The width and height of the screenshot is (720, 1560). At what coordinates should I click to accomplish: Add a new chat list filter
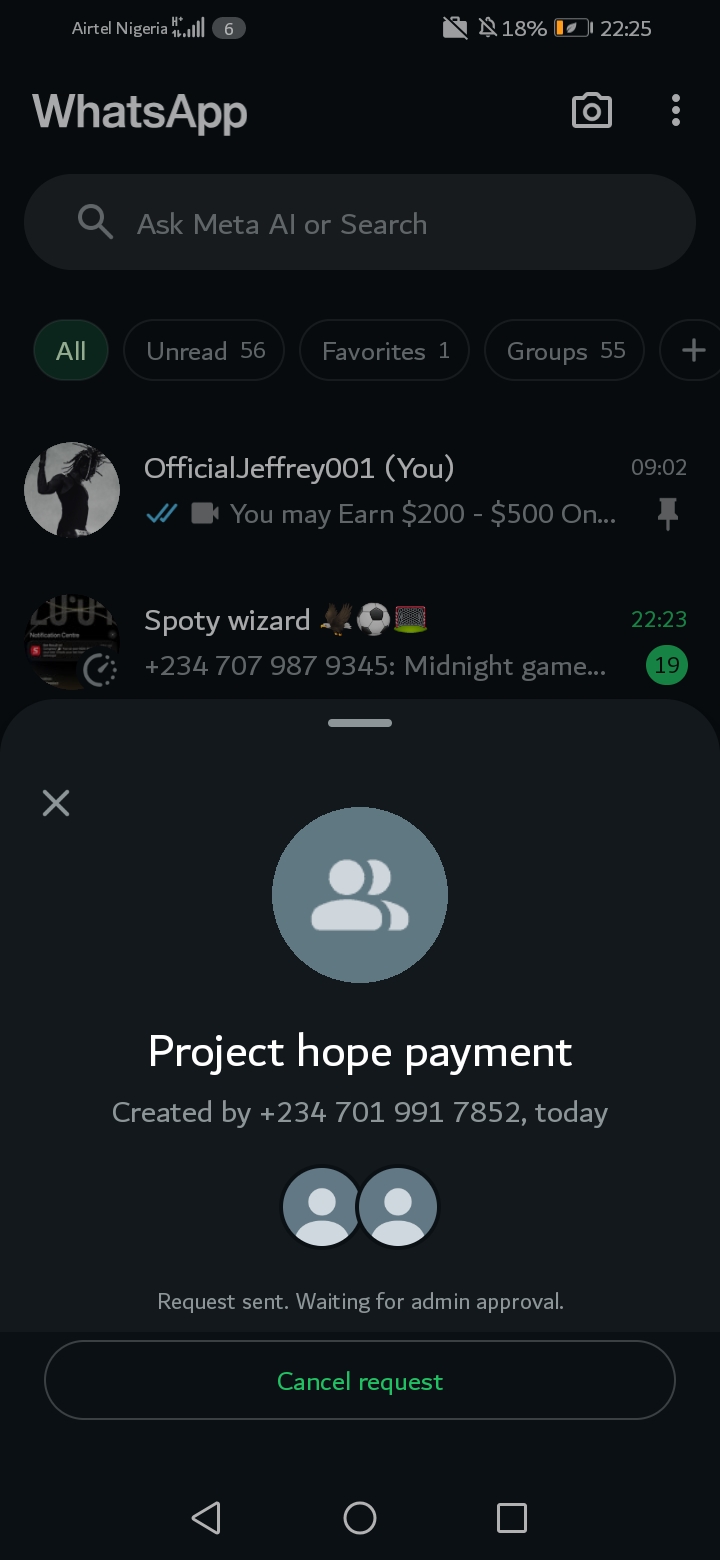pos(693,351)
